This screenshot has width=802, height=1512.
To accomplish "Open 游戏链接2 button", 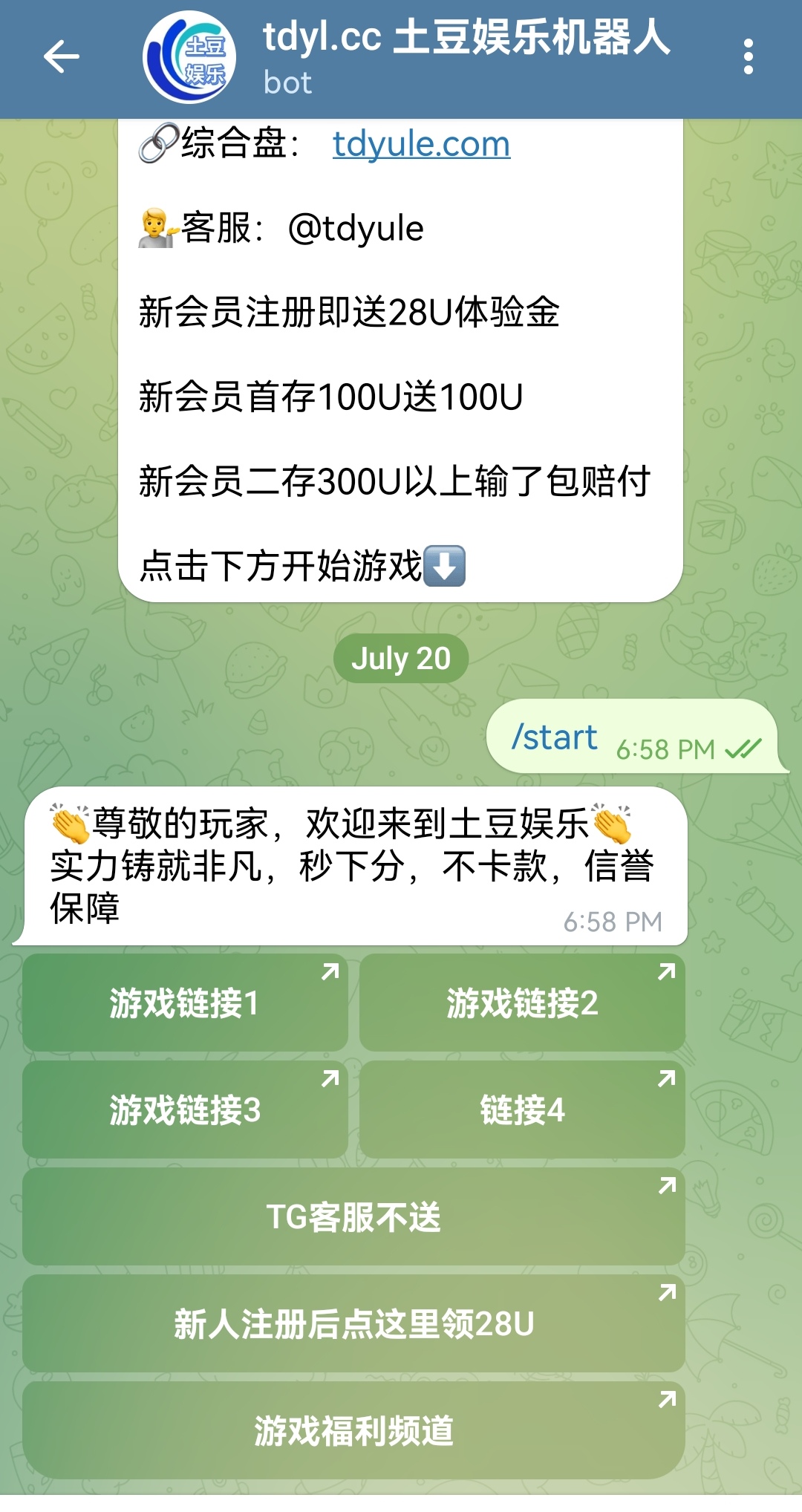I will pyautogui.click(x=522, y=1003).
